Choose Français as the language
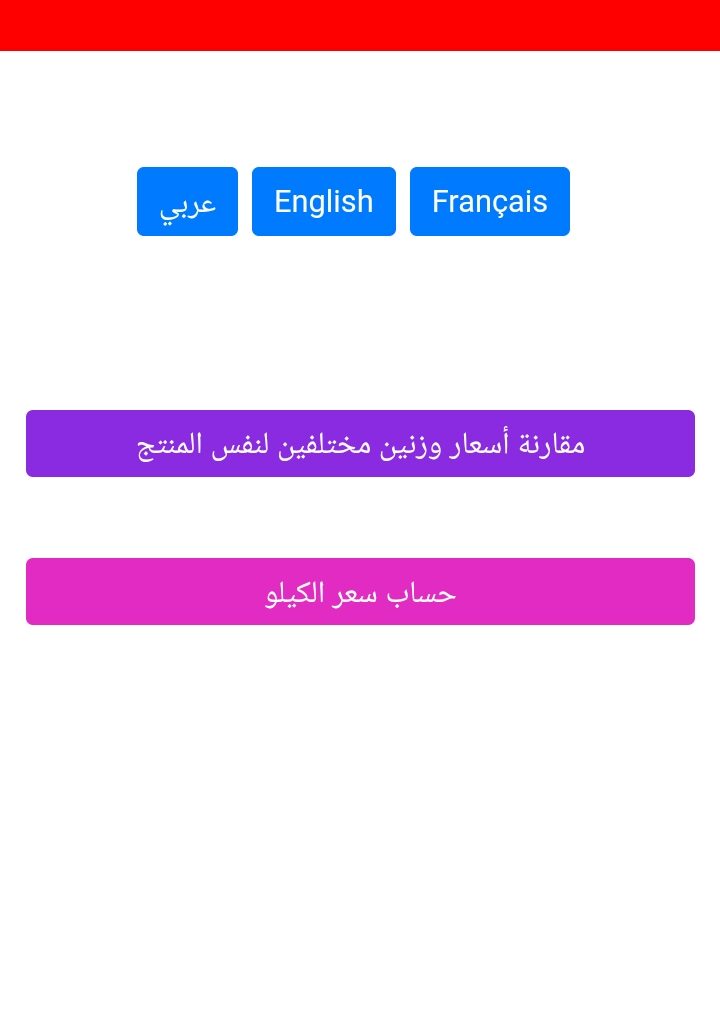The image size is (720, 1024). (x=489, y=201)
